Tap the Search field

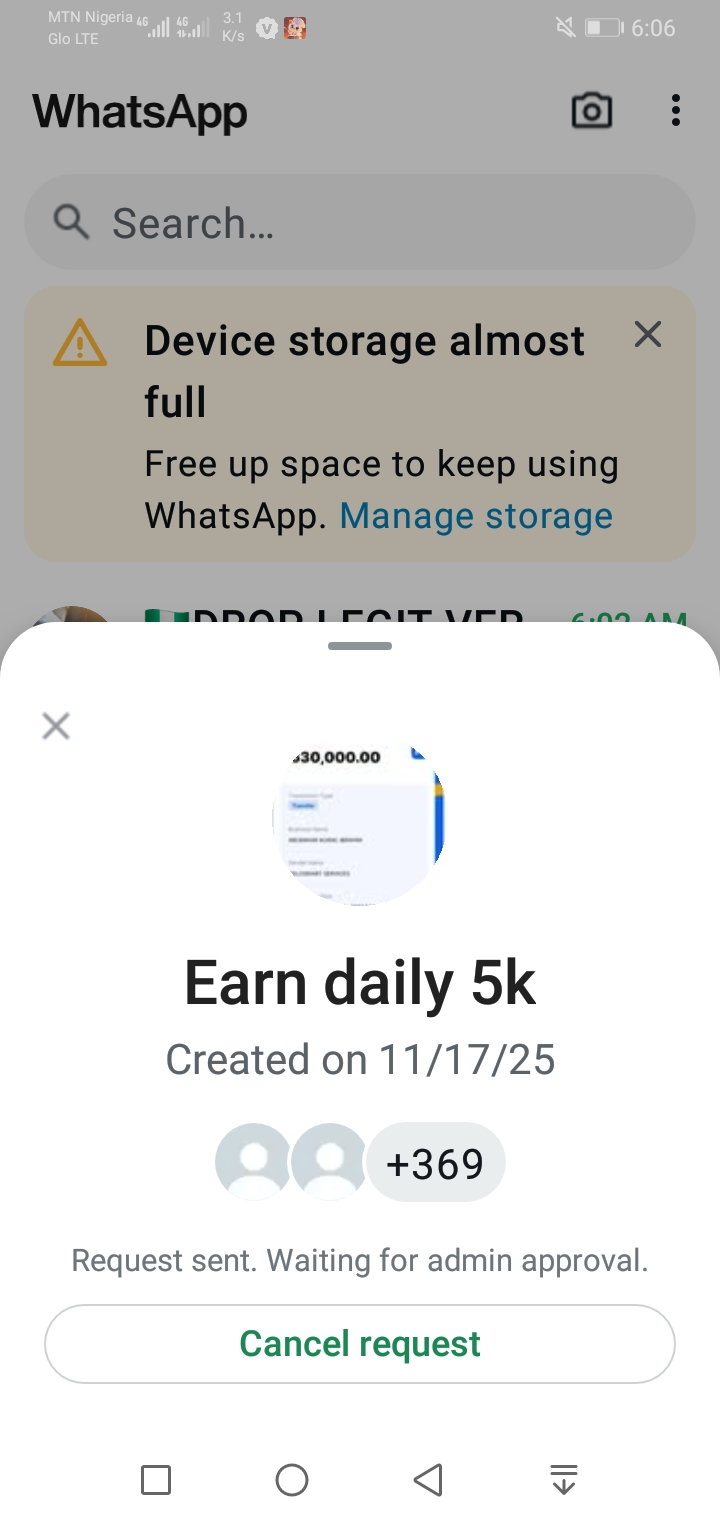[x=360, y=223]
